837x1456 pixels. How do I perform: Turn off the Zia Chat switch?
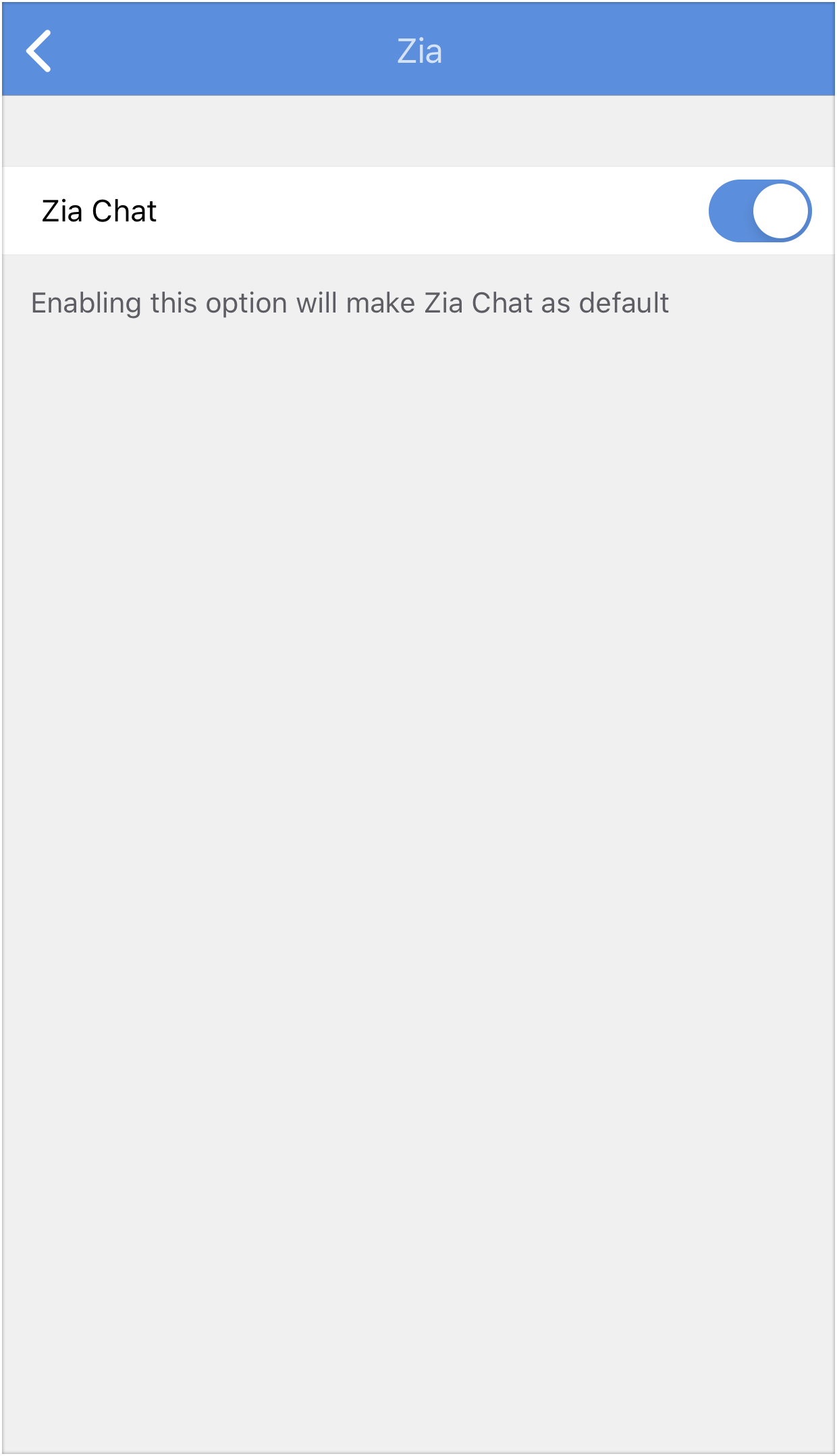click(759, 211)
